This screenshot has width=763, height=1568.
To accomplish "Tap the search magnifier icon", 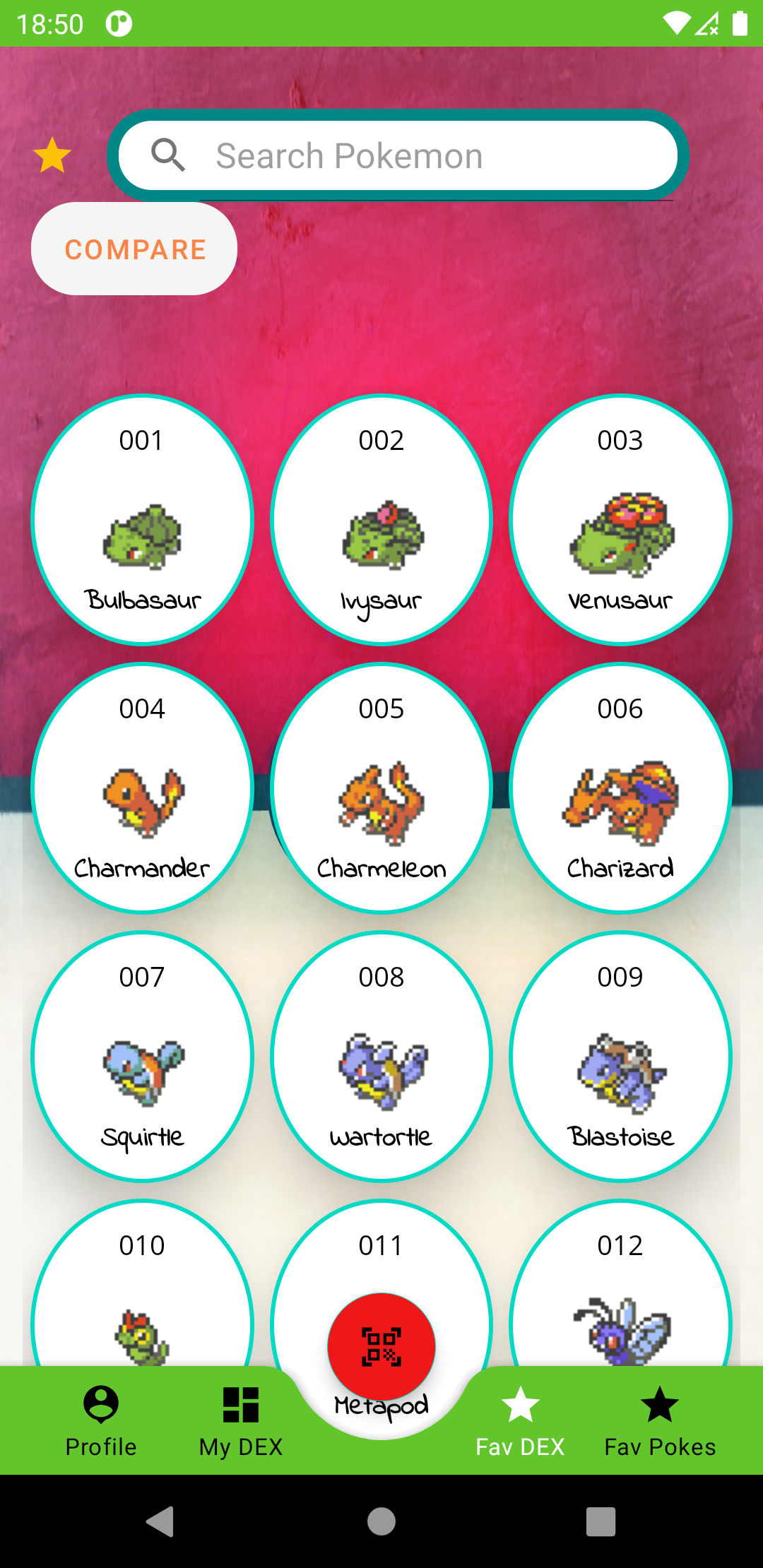I will click(x=168, y=155).
